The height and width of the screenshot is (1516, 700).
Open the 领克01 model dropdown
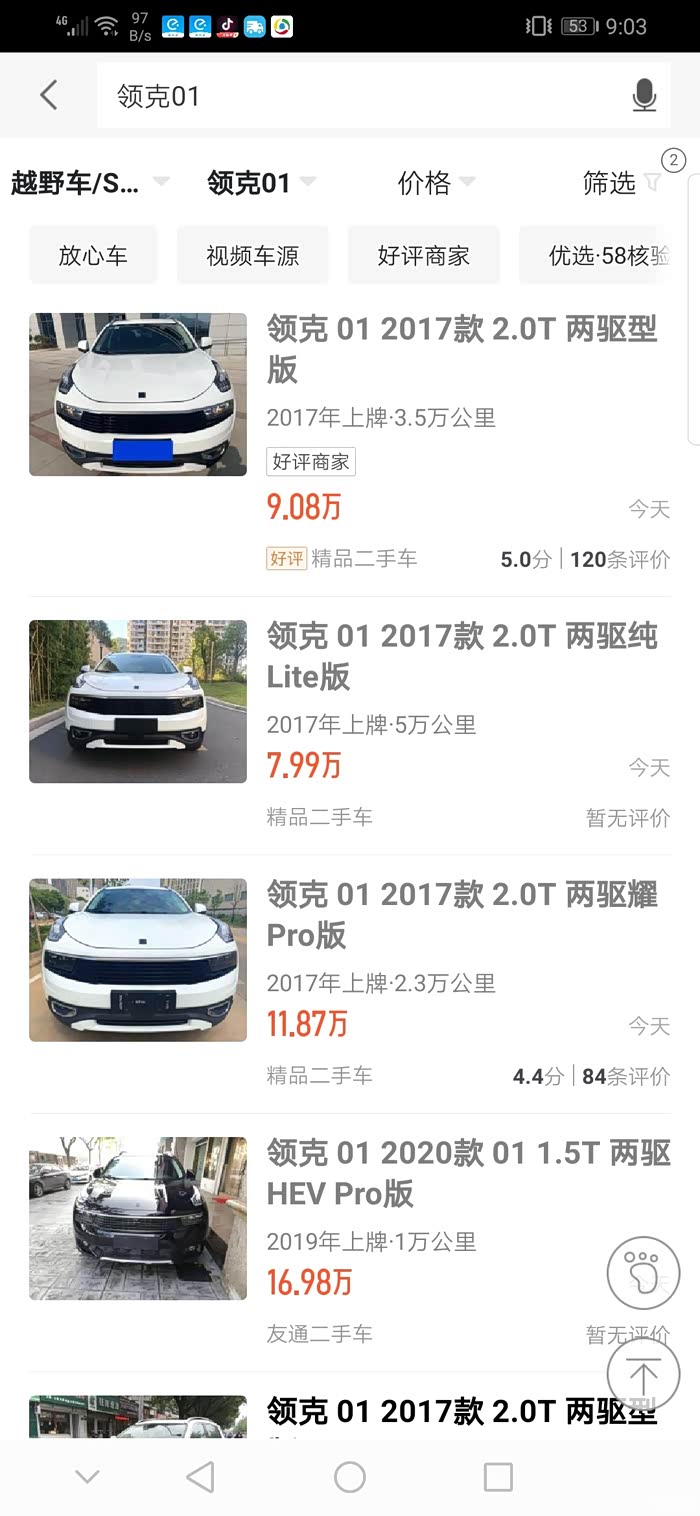[x=260, y=183]
